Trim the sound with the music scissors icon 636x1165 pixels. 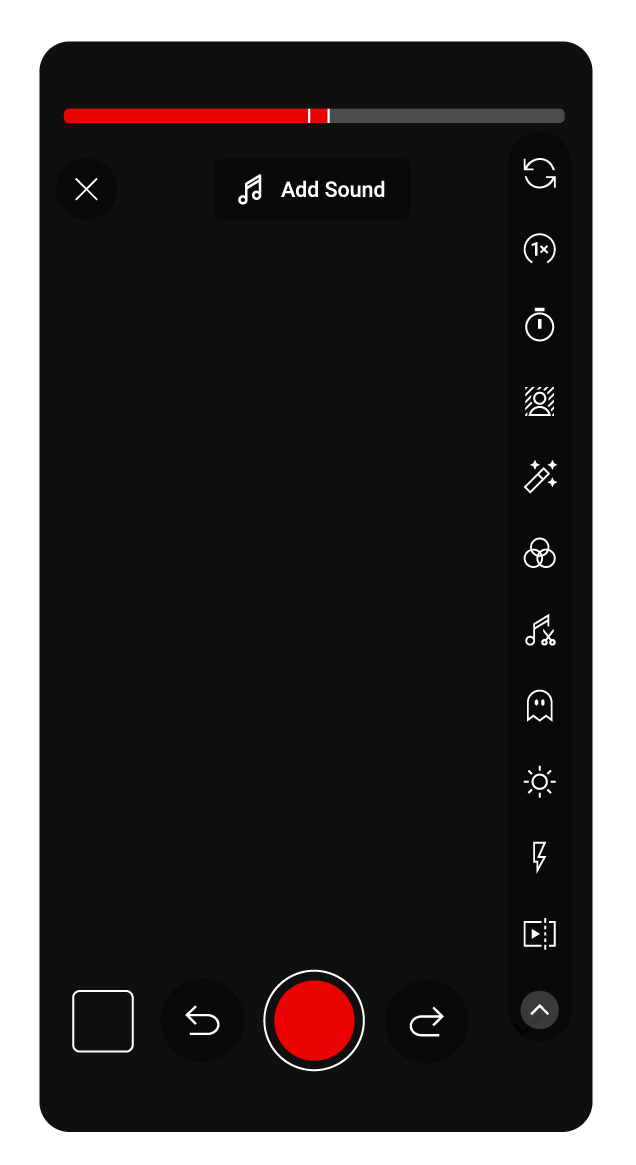point(540,630)
